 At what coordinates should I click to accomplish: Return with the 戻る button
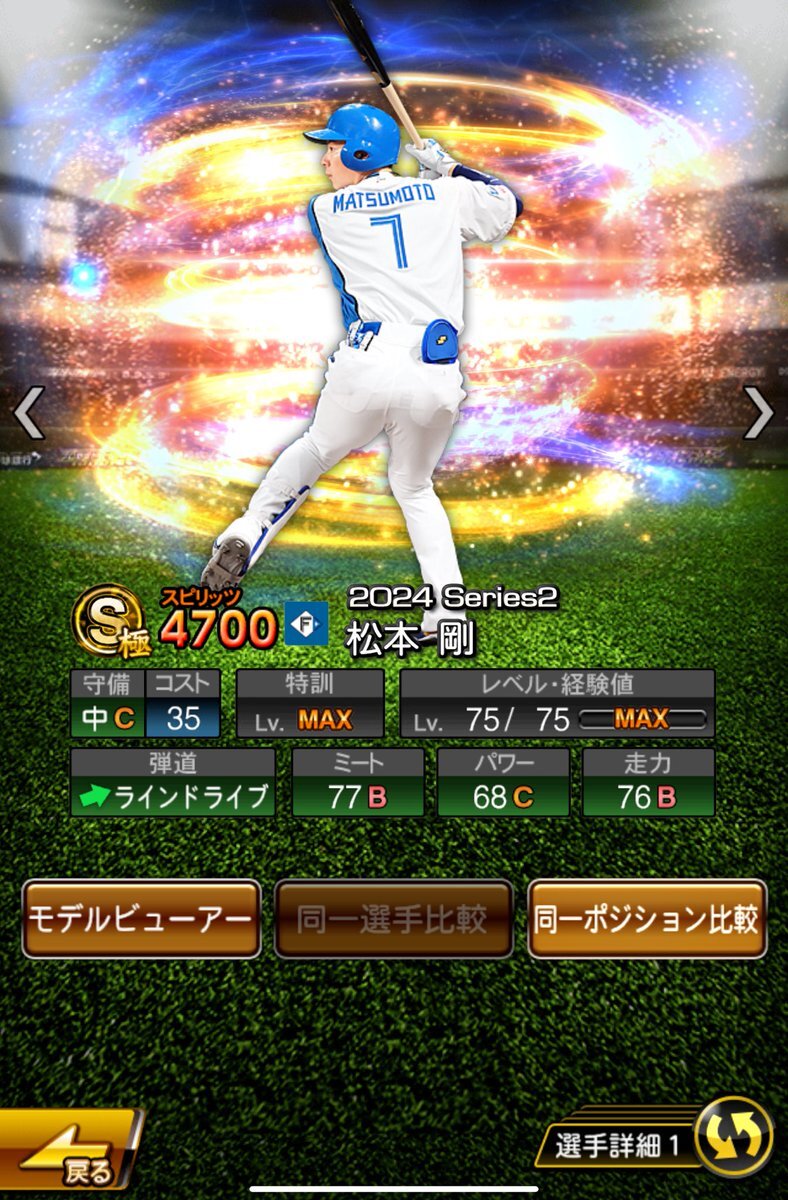tap(68, 1155)
